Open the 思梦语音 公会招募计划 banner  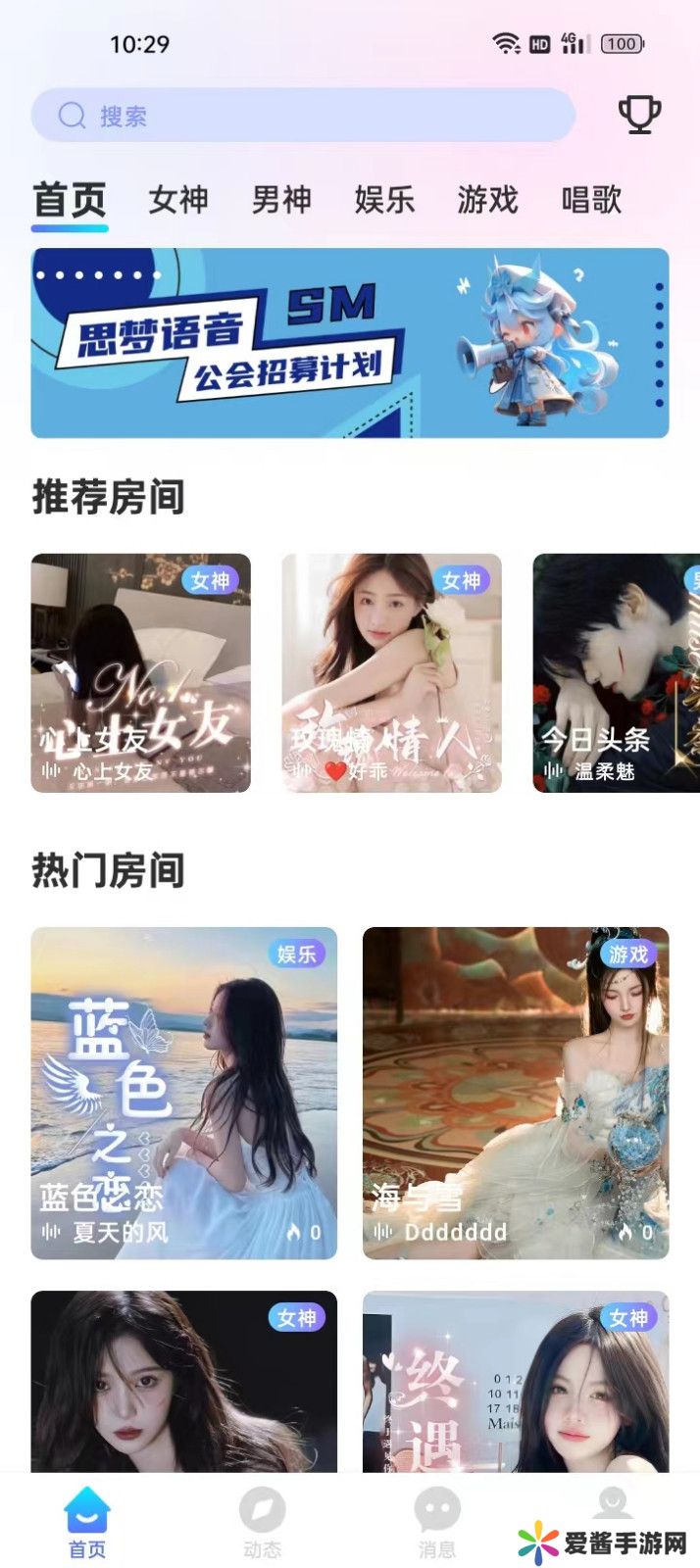[x=350, y=343]
